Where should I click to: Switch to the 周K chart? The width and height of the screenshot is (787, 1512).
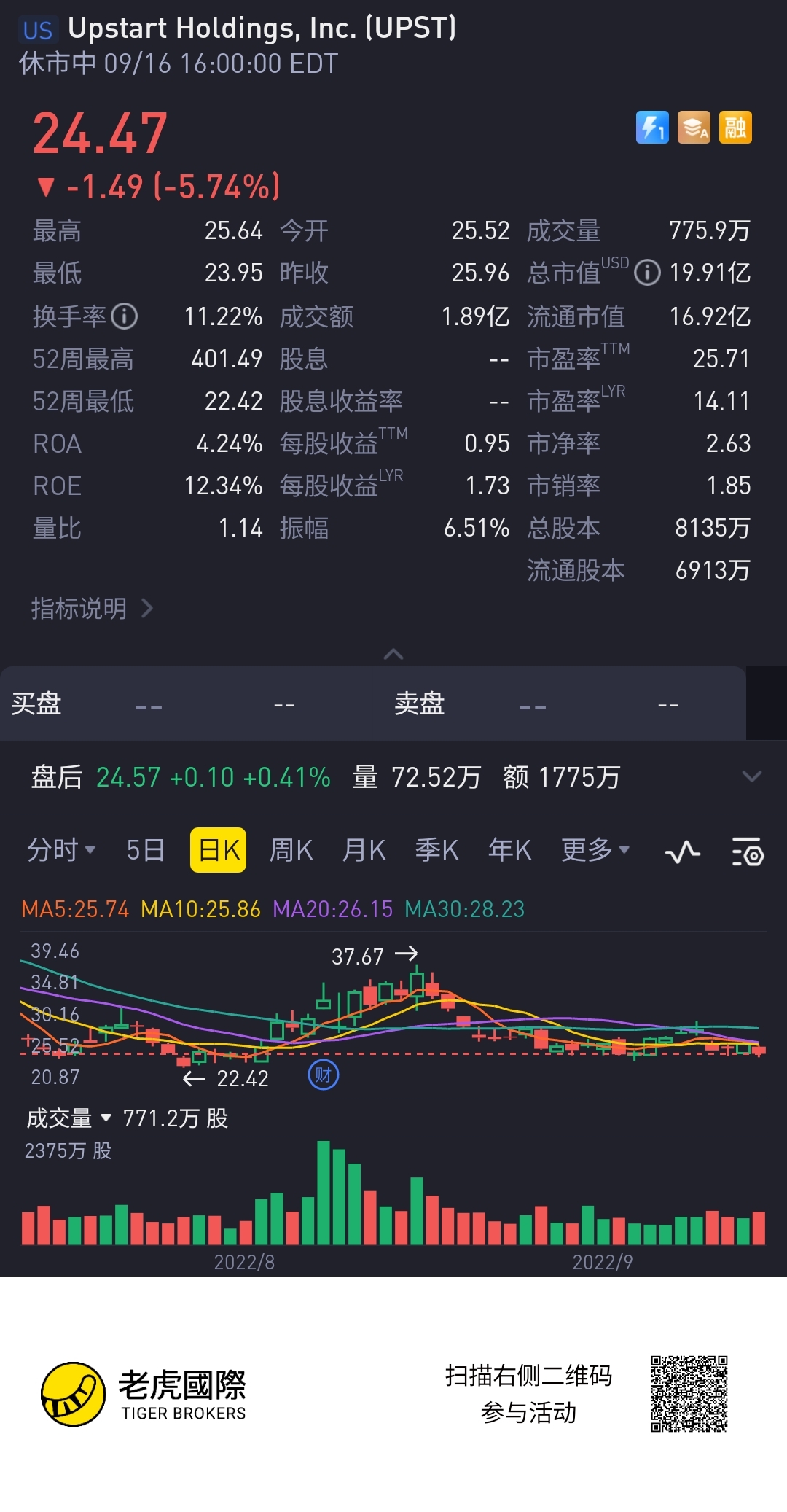pyautogui.click(x=291, y=850)
